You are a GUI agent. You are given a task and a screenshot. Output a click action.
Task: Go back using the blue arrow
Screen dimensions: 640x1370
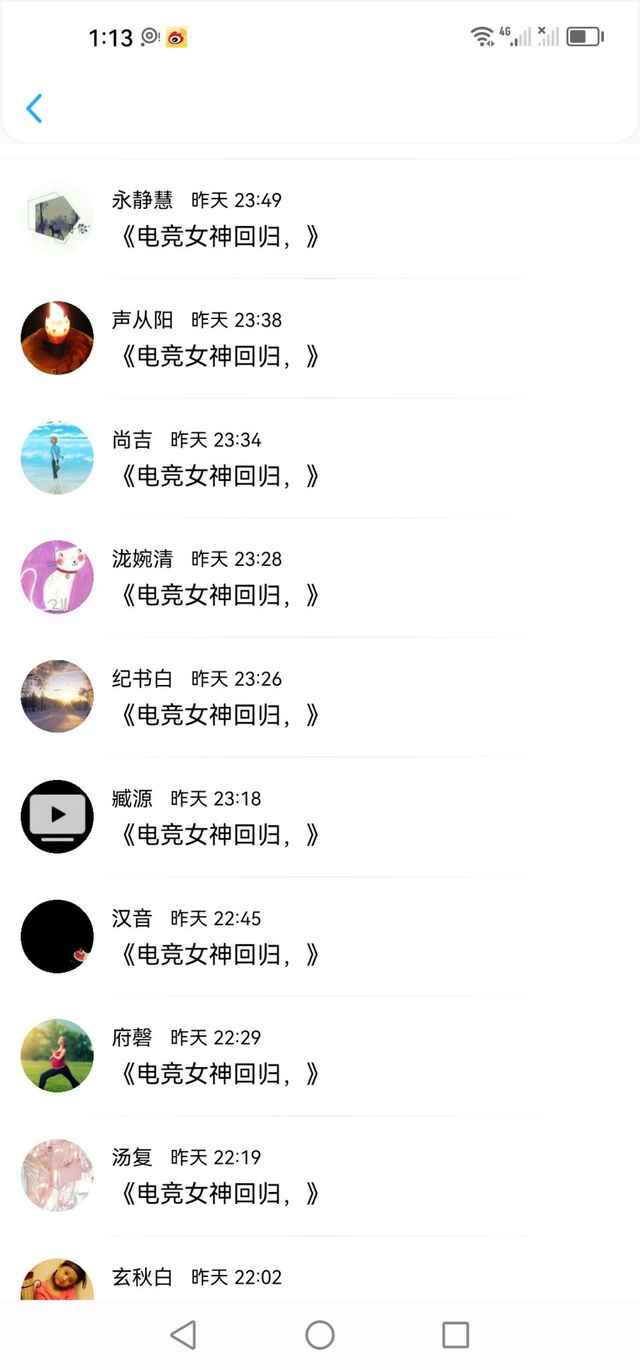(x=34, y=108)
